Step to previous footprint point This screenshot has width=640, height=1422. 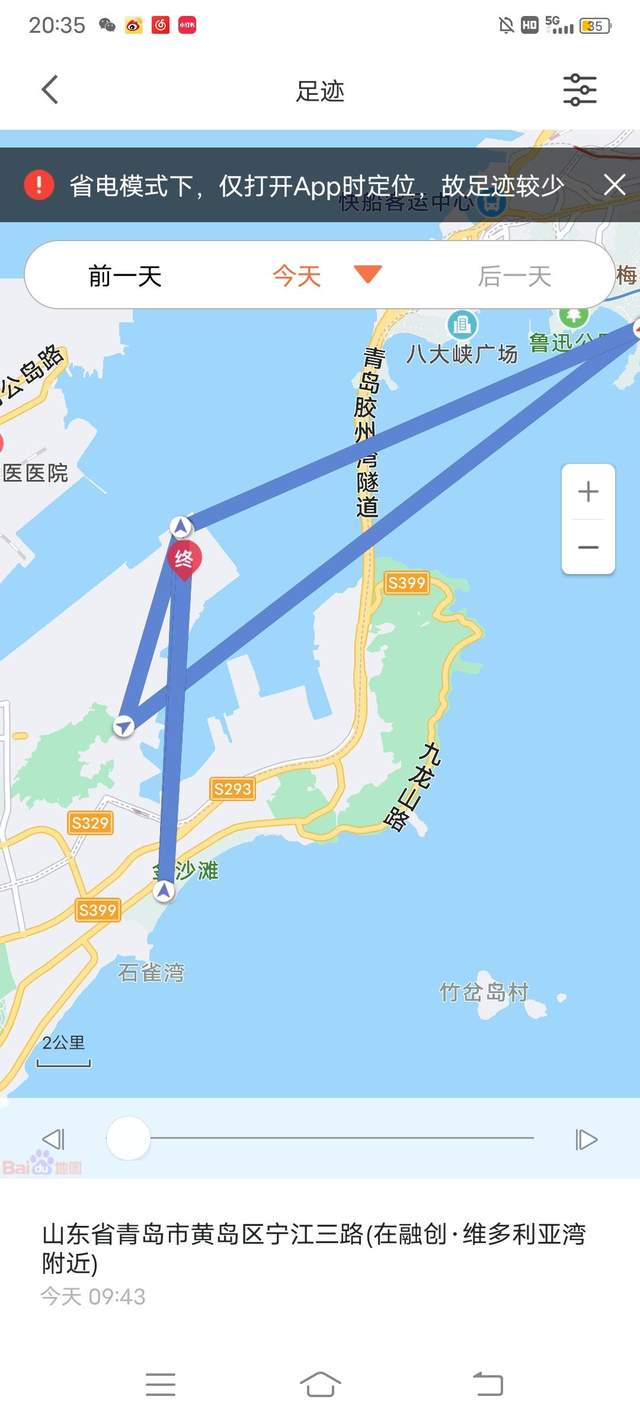click(x=53, y=1139)
